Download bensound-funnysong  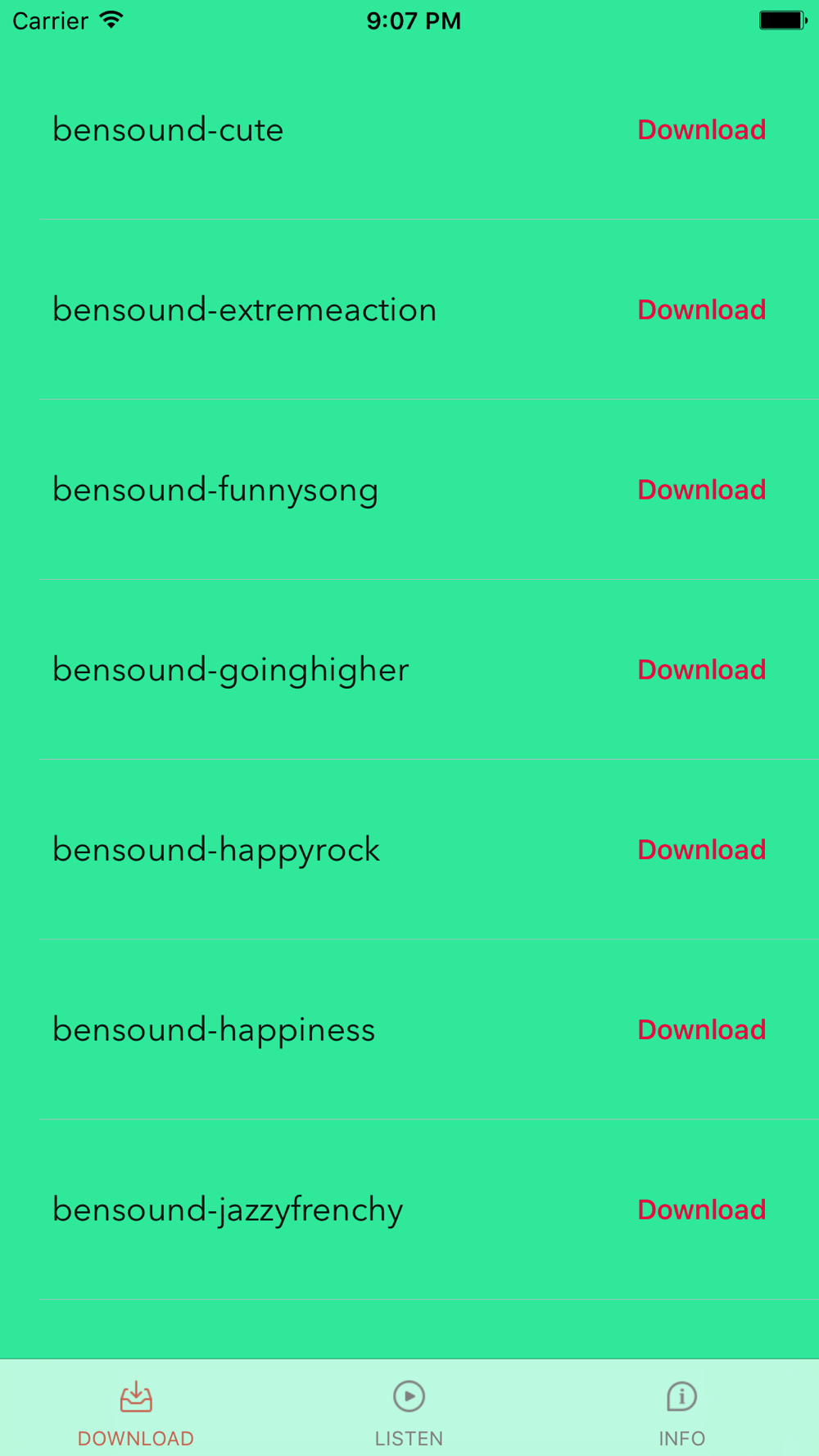(702, 490)
